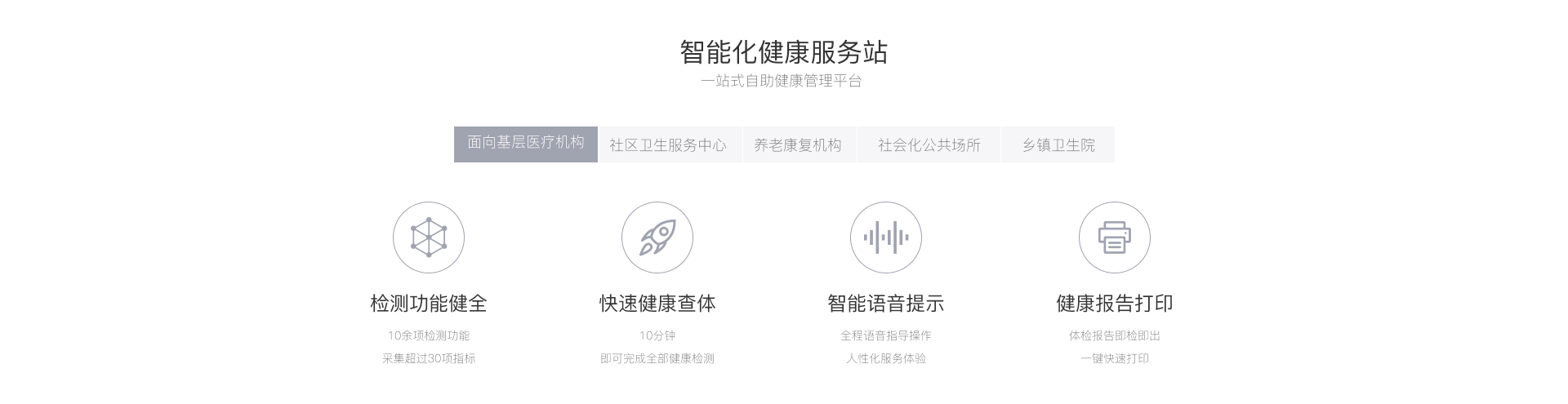Select the 面向基层医疗机构 tab
The width and height of the screenshot is (1568, 404).
click(525, 144)
